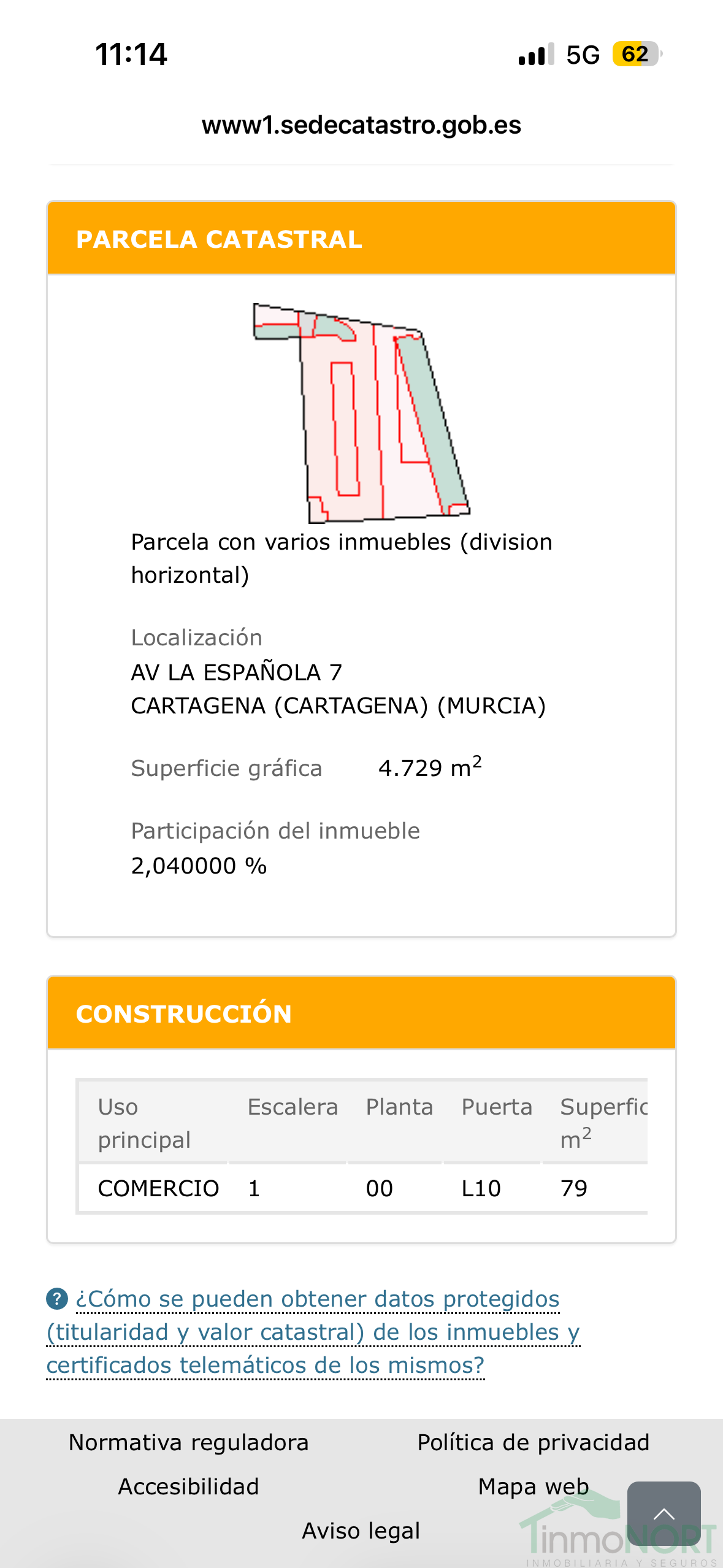723x1568 pixels.
Task: Click the superscript 2 in Superficie gráfica
Action: pos(478,758)
